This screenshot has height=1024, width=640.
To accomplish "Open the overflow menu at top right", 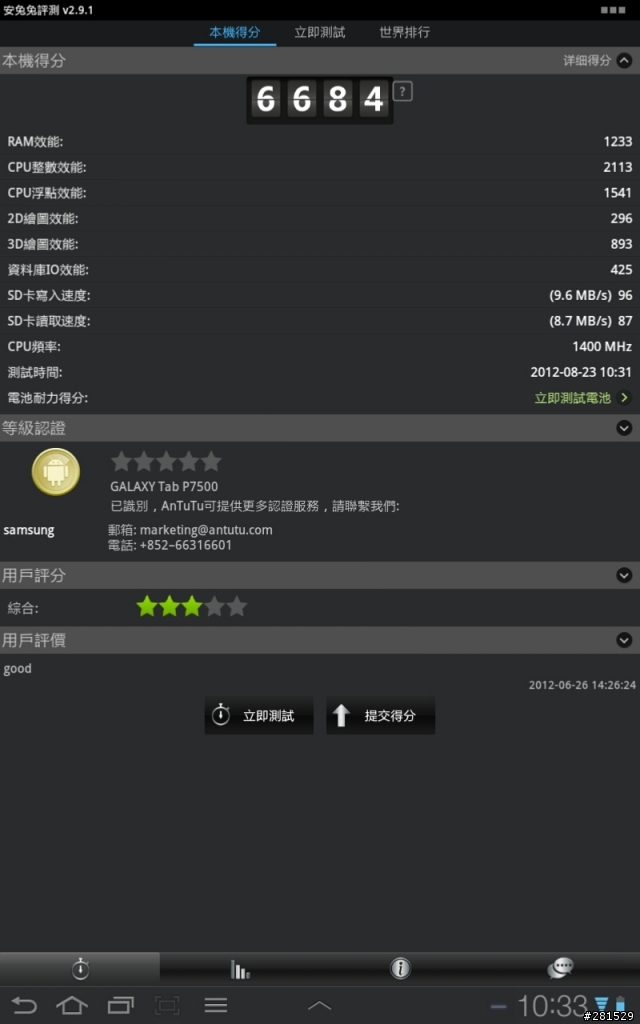I will click(x=613, y=9).
